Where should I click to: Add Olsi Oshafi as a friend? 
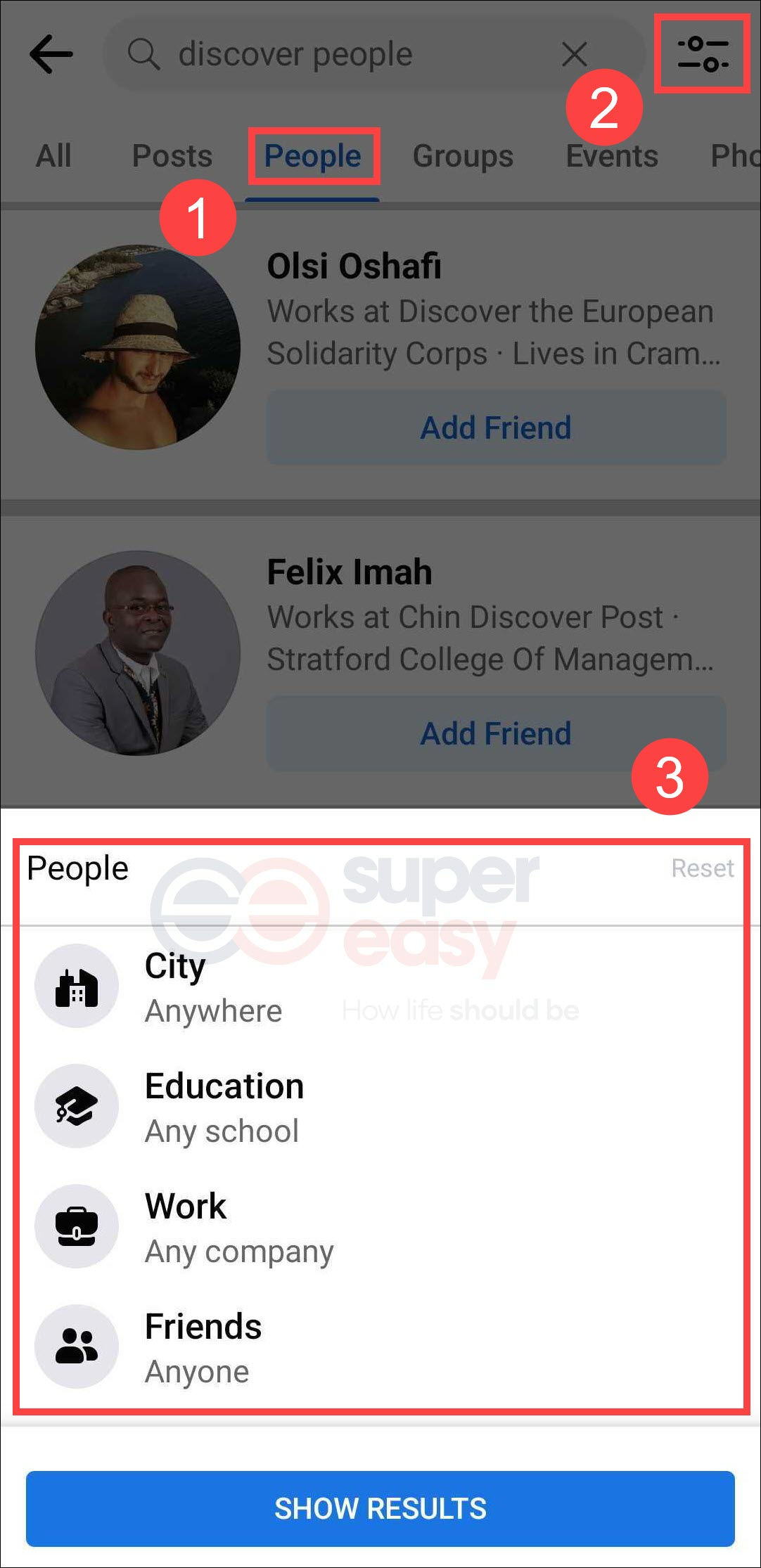(496, 428)
